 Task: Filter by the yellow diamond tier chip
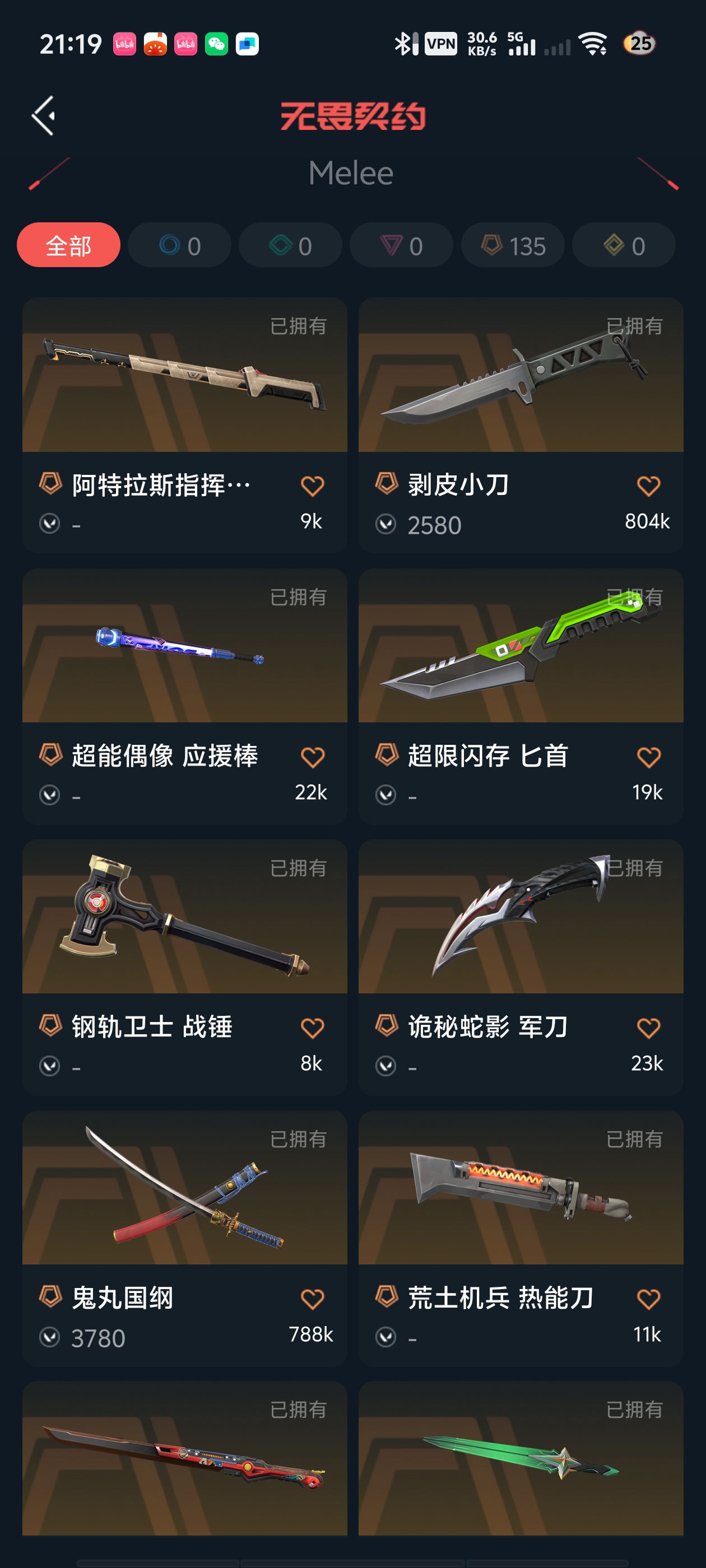[x=624, y=245]
